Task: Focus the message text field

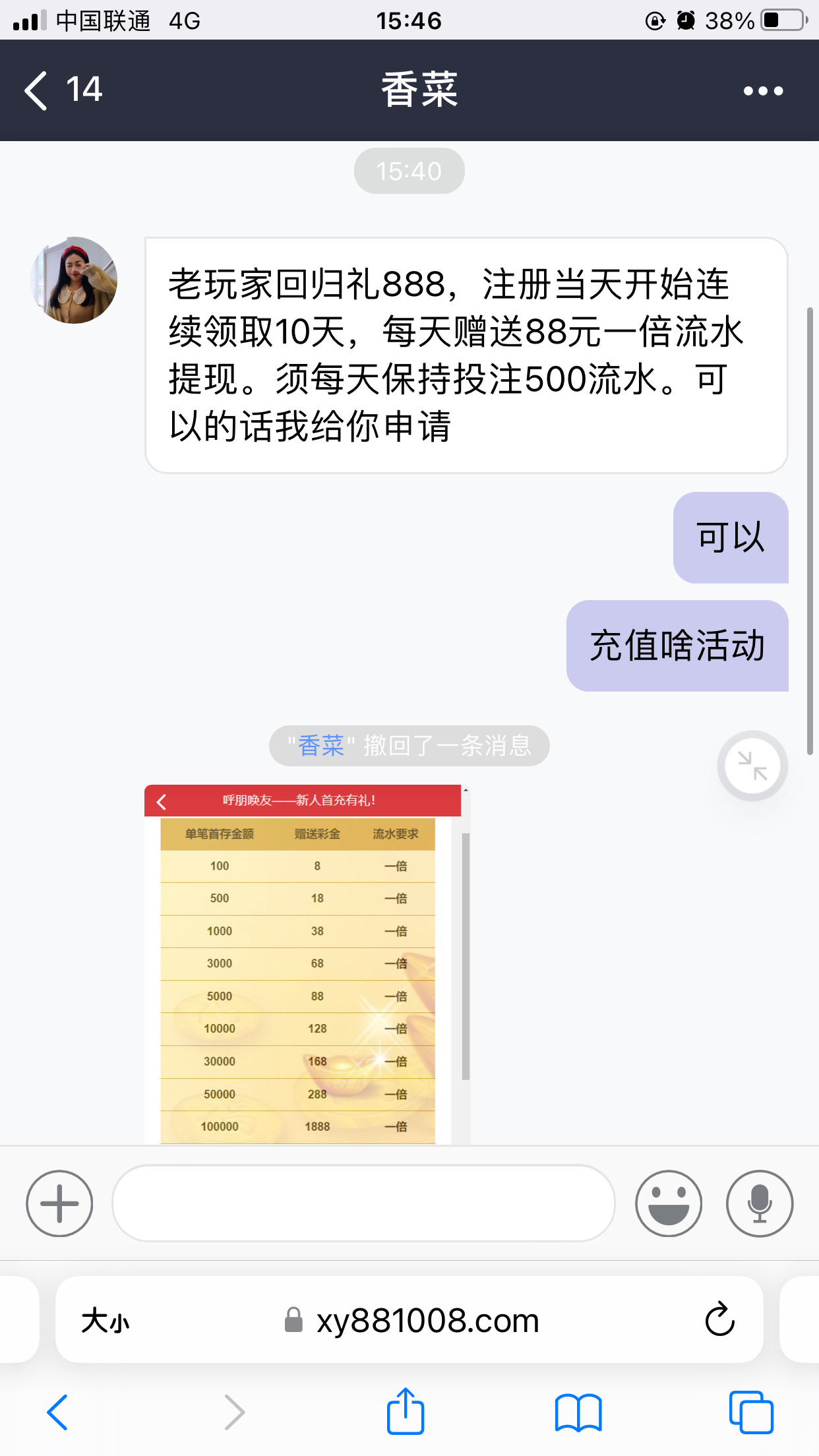Action: click(363, 1203)
